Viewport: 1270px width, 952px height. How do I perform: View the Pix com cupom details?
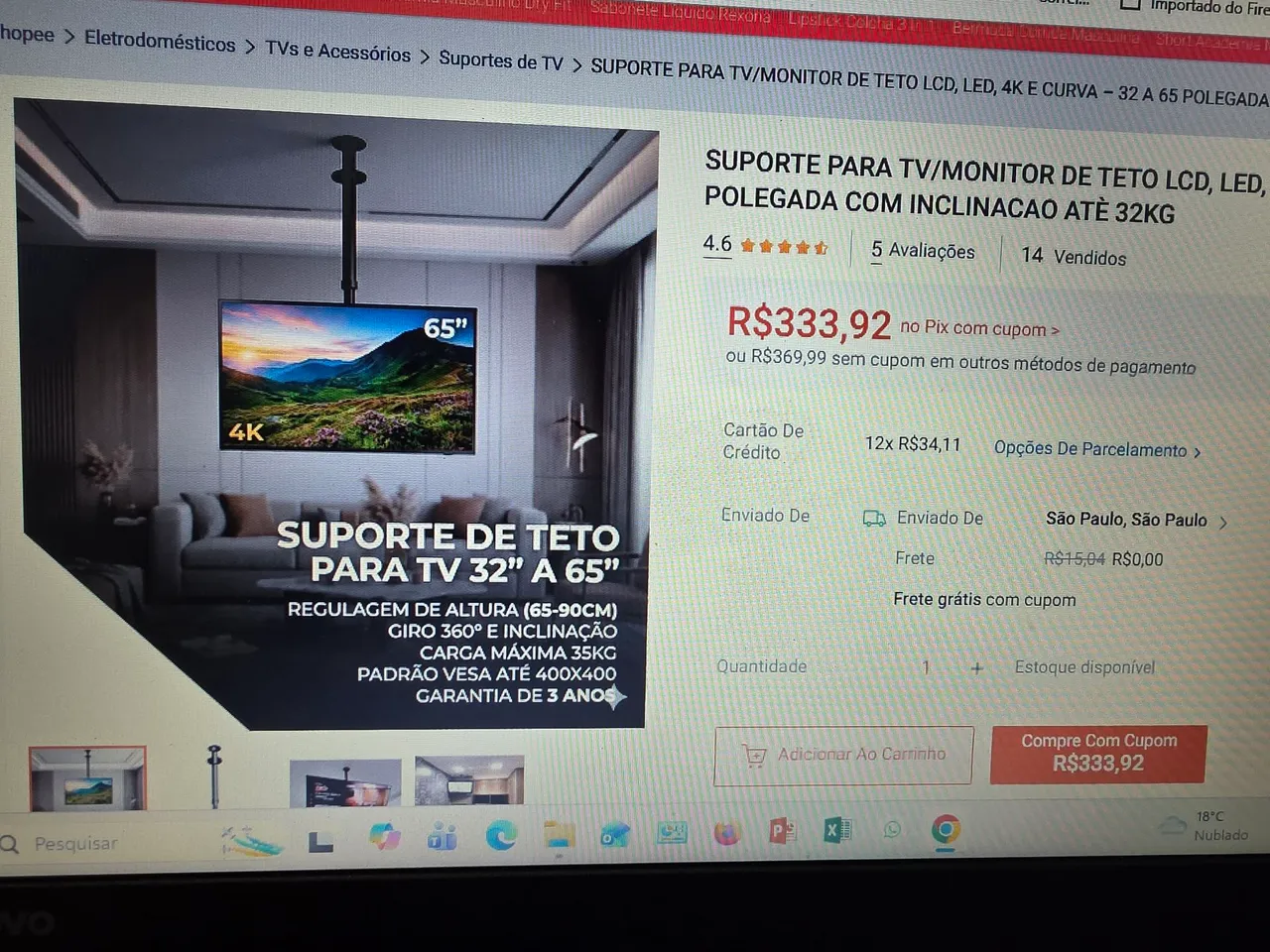tap(979, 328)
